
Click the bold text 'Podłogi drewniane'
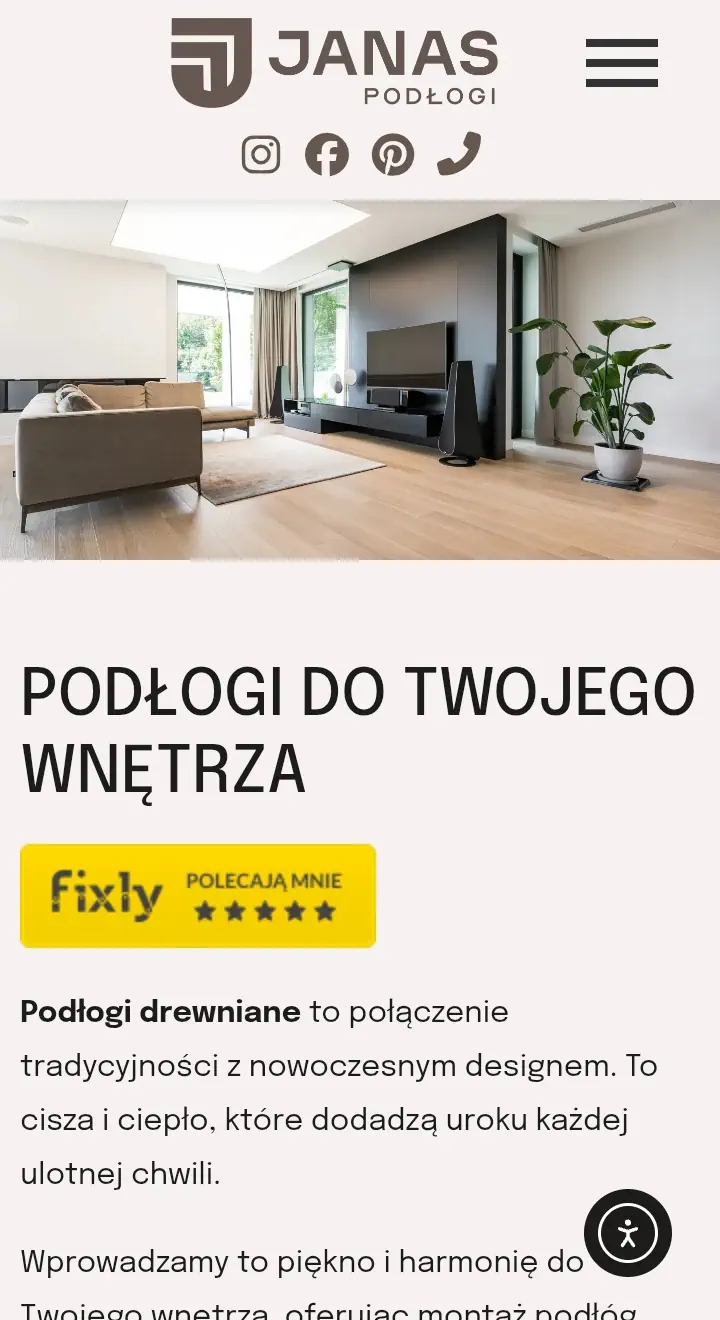(159, 1012)
